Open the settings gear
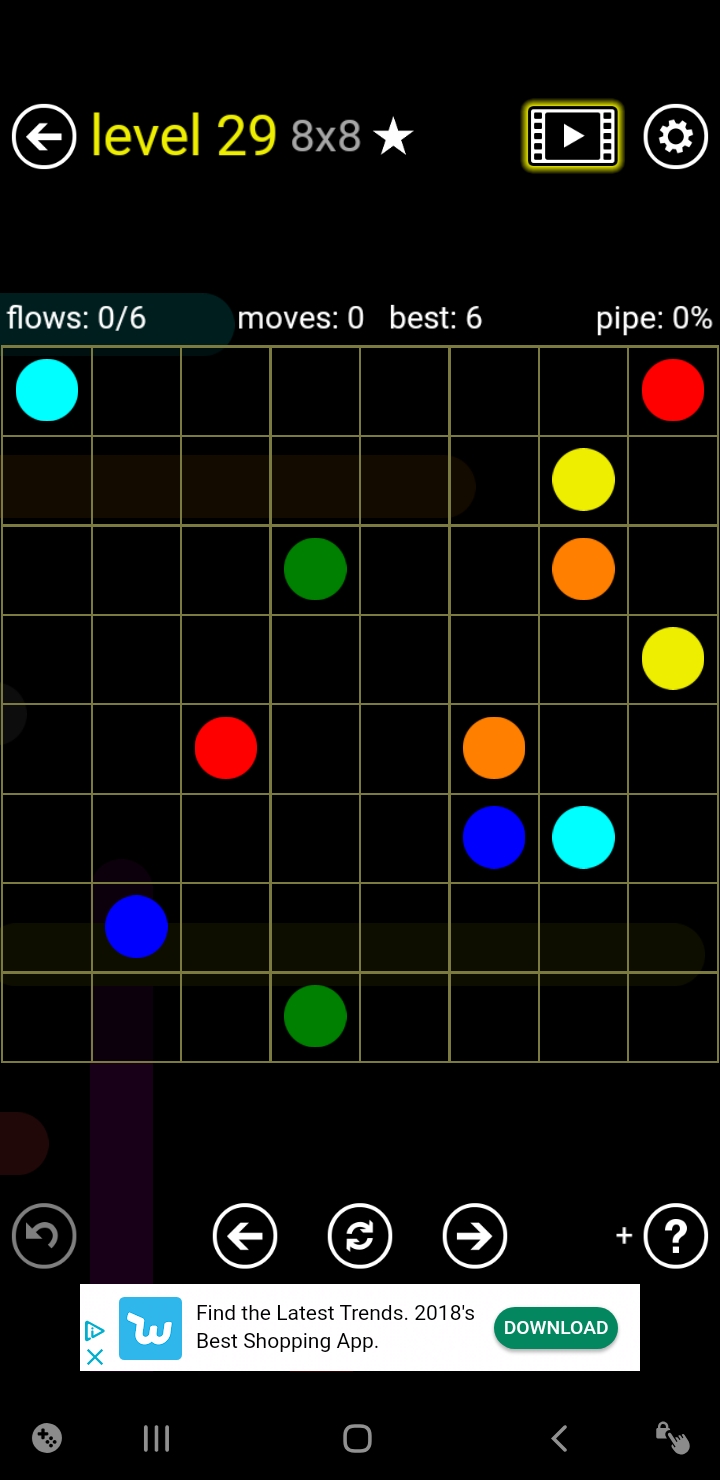 pyautogui.click(x=675, y=136)
